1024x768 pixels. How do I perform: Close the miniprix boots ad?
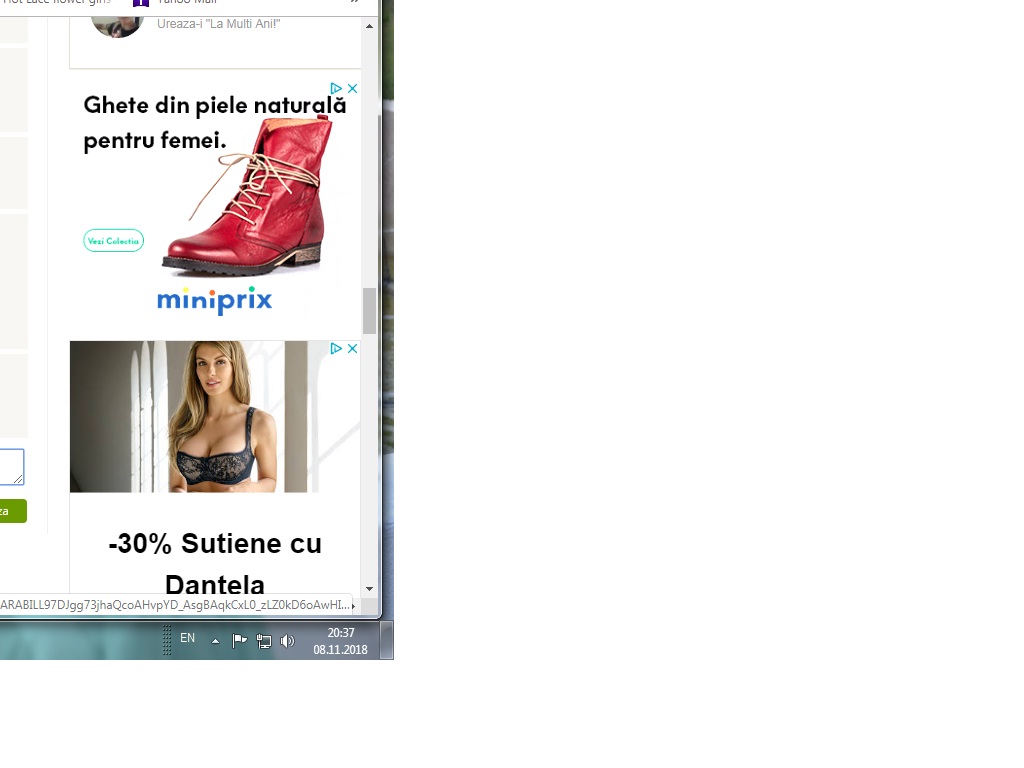click(x=352, y=89)
